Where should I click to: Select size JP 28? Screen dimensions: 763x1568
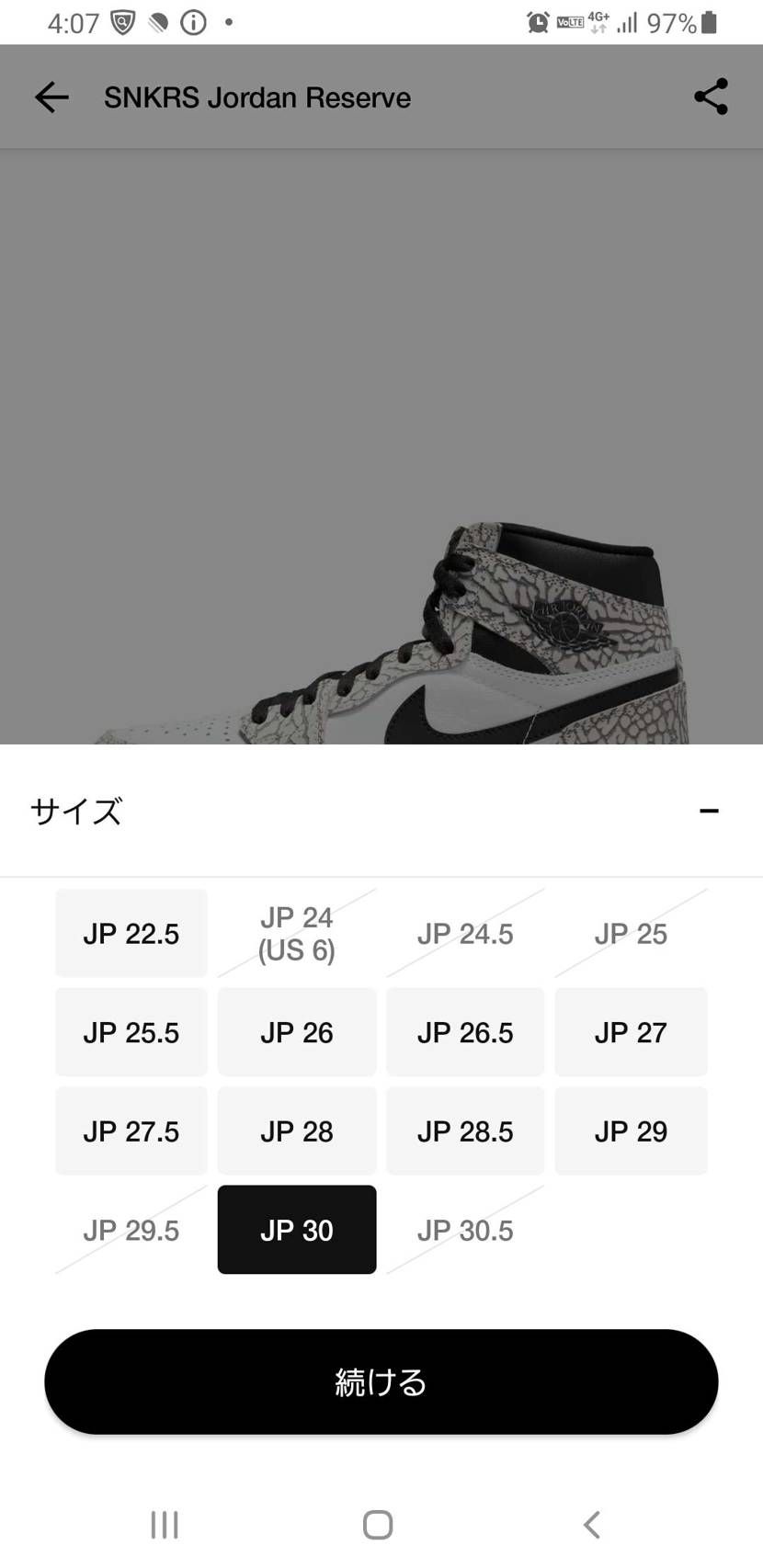point(297,1131)
